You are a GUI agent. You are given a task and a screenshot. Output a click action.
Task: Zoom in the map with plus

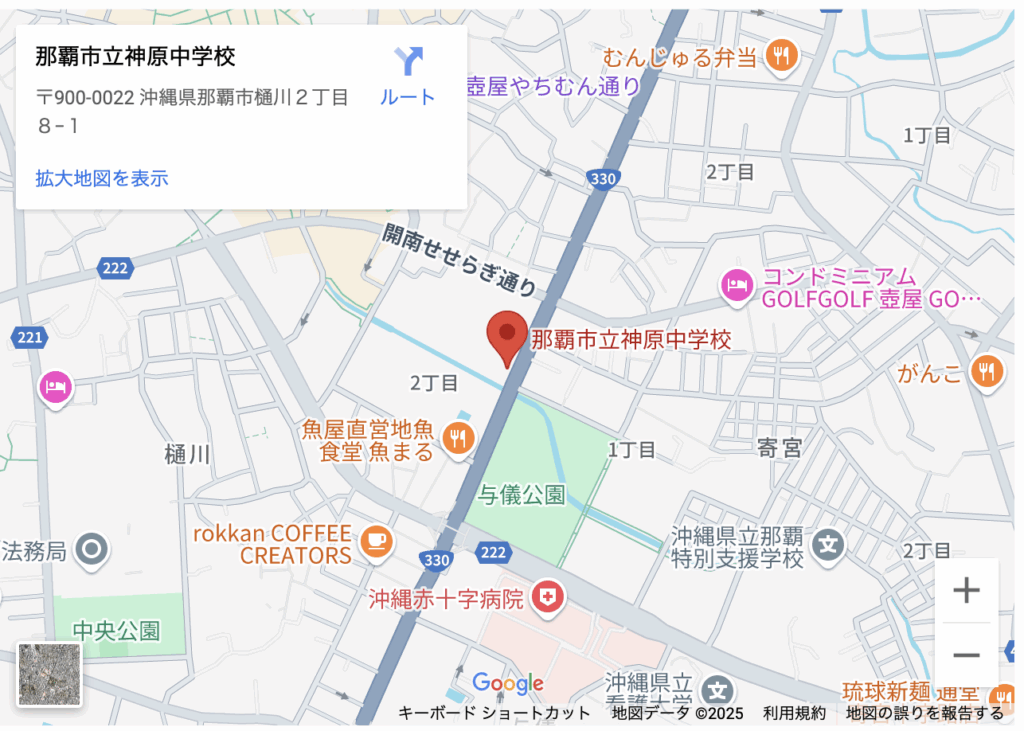966,591
